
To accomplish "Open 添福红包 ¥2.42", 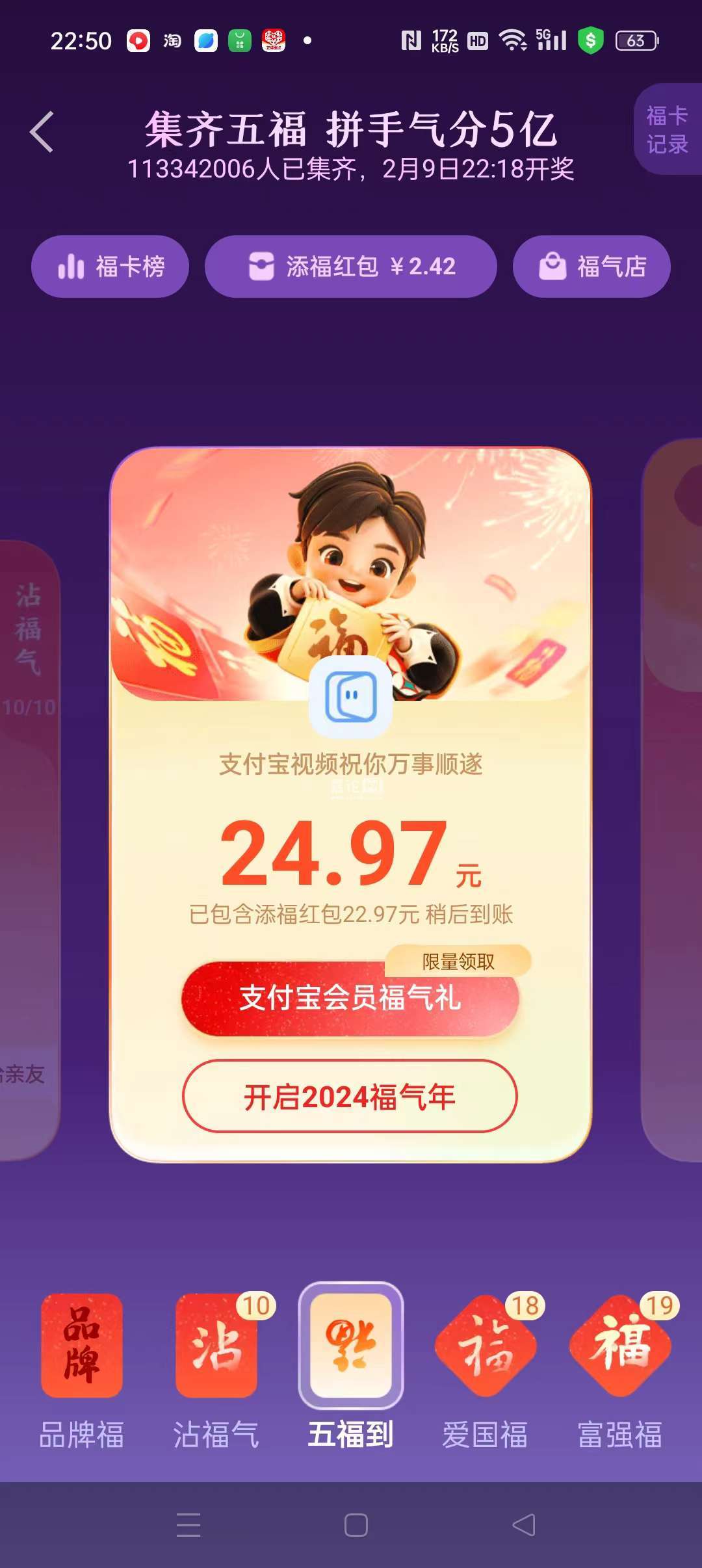I will coord(351,267).
